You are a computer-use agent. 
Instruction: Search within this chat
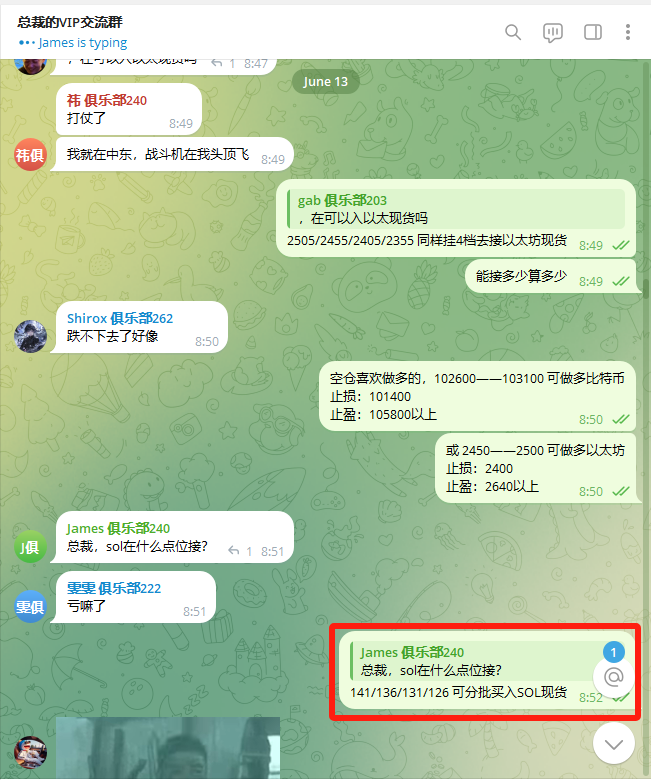[513, 32]
